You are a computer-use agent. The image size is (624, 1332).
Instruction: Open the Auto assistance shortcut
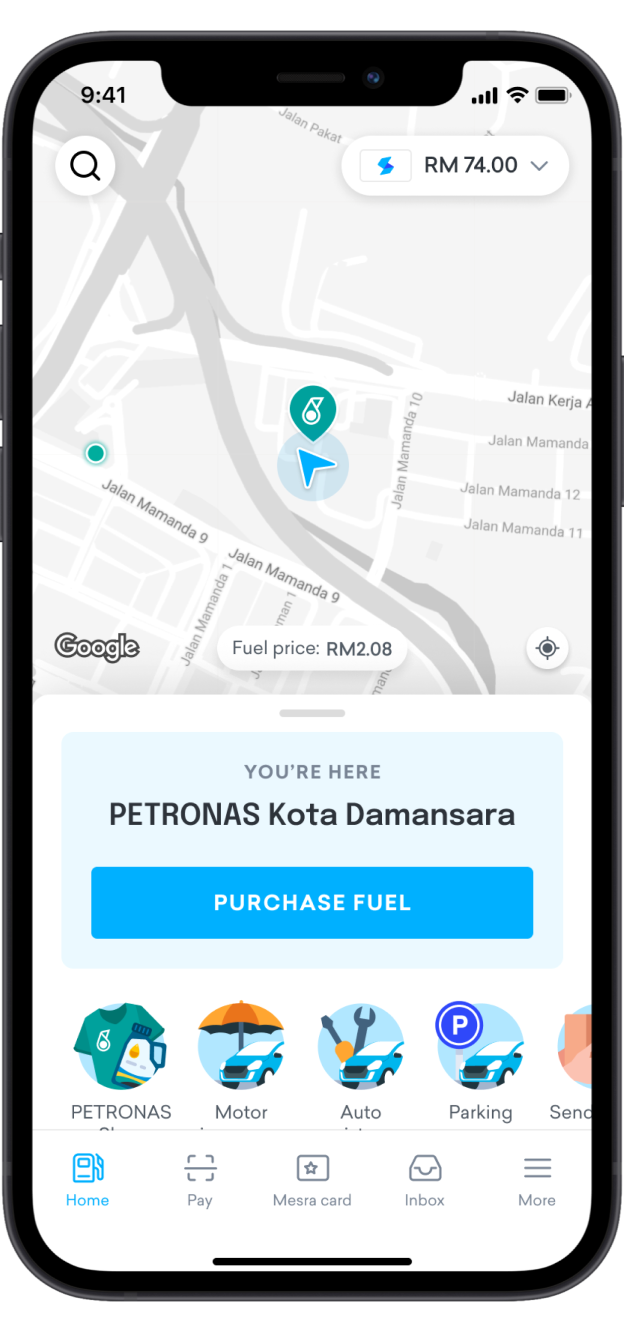[361, 1048]
